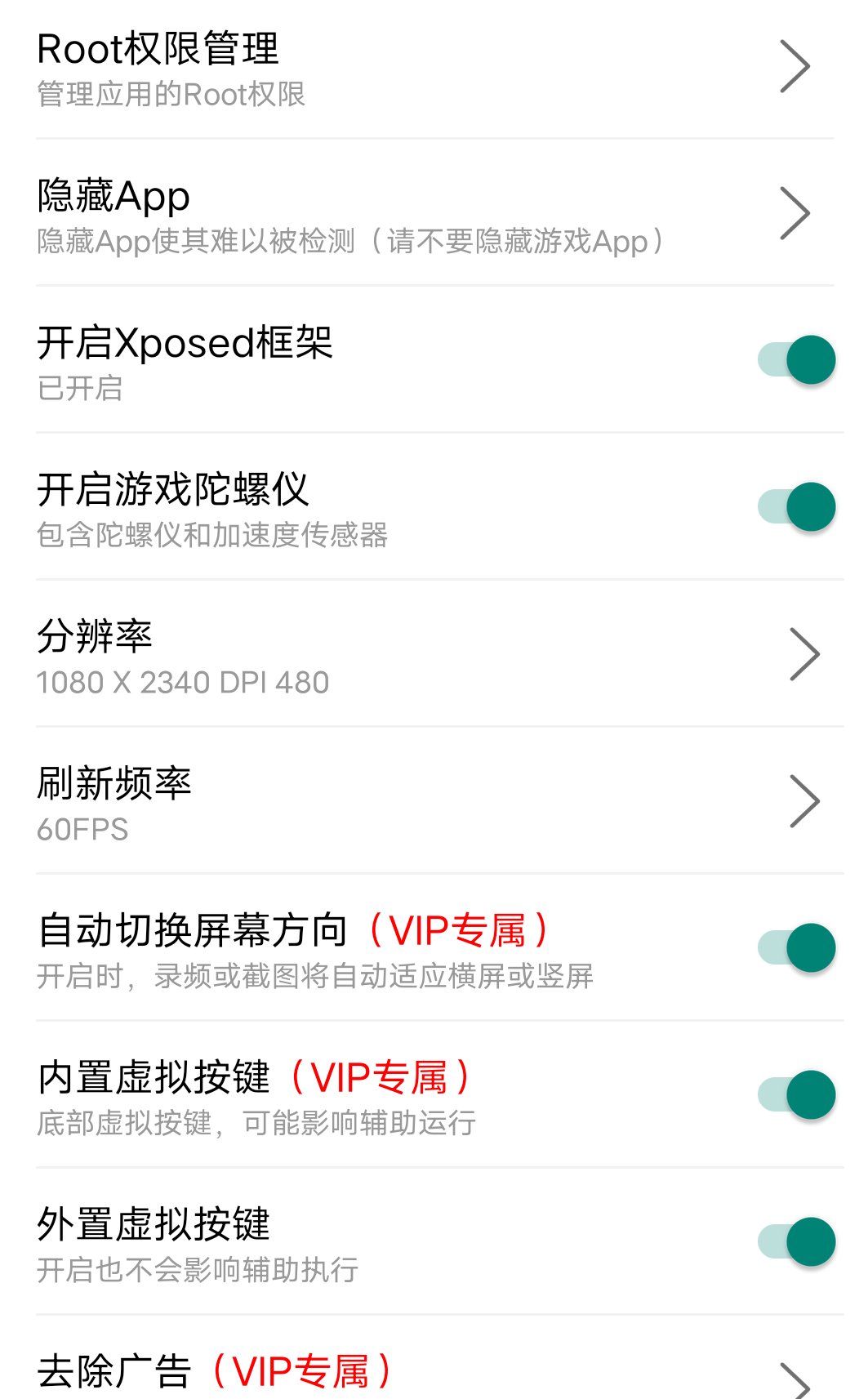
Task: Turn off 自动切换屏幕方向 switch
Action: (x=797, y=948)
